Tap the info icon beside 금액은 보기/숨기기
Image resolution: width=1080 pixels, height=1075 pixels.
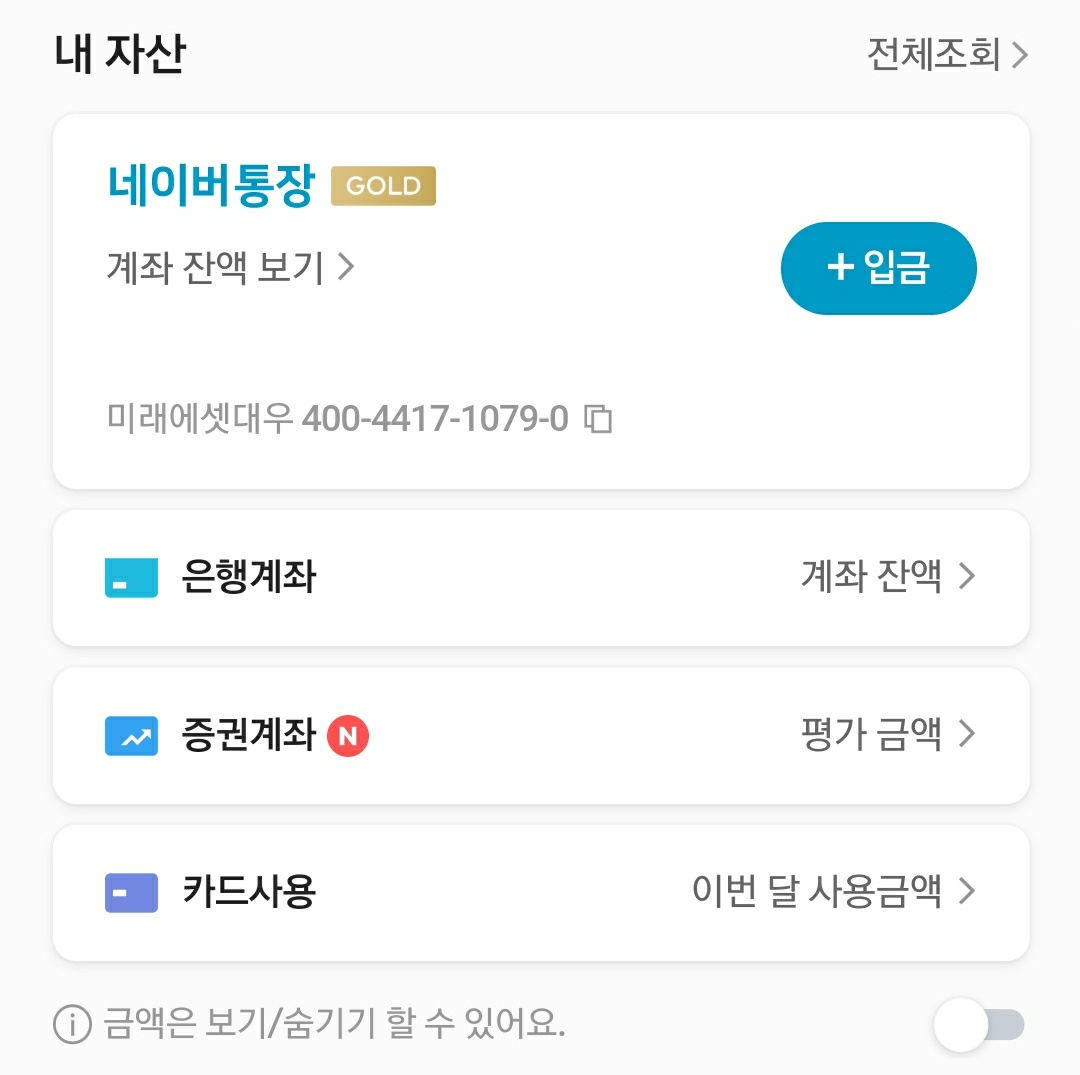point(72,1024)
